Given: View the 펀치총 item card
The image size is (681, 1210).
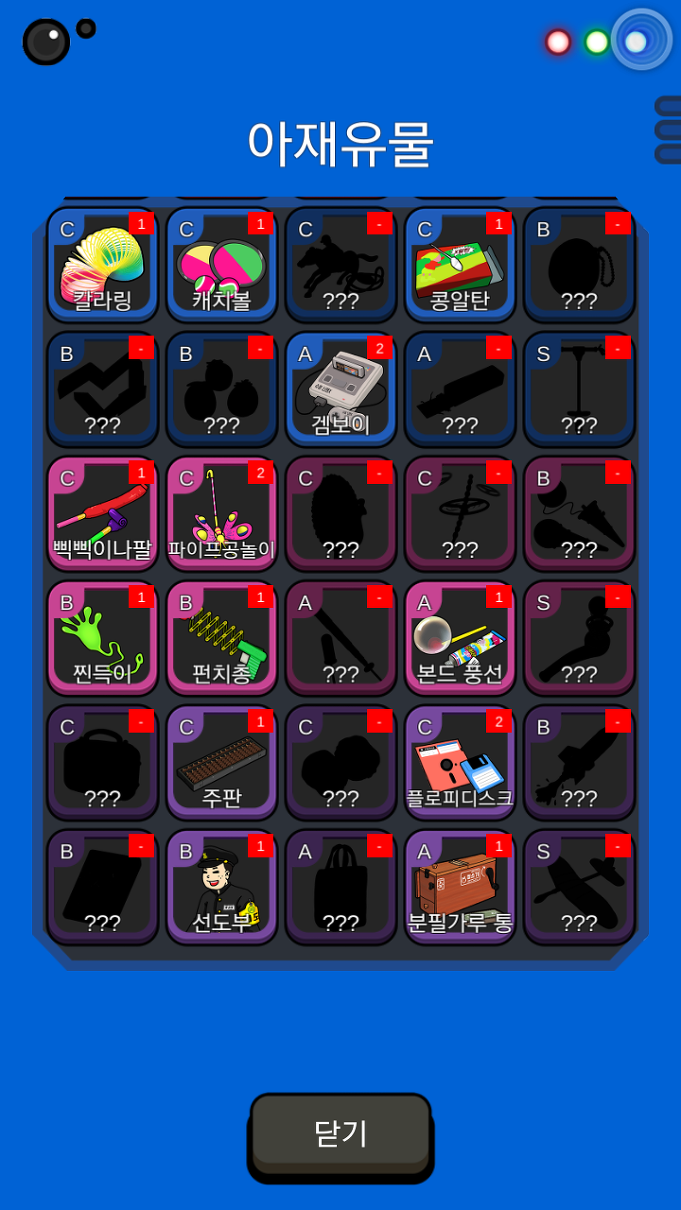Looking at the screenshot, I should [221, 638].
